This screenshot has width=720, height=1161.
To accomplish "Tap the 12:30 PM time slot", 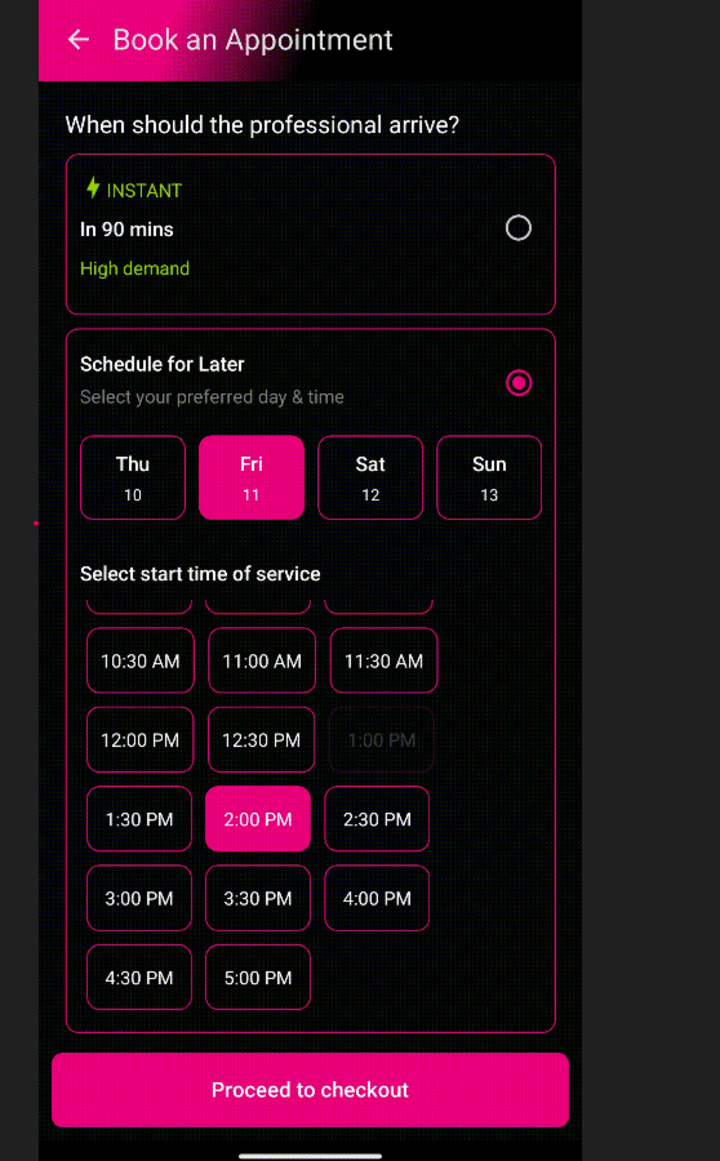I will [261, 740].
